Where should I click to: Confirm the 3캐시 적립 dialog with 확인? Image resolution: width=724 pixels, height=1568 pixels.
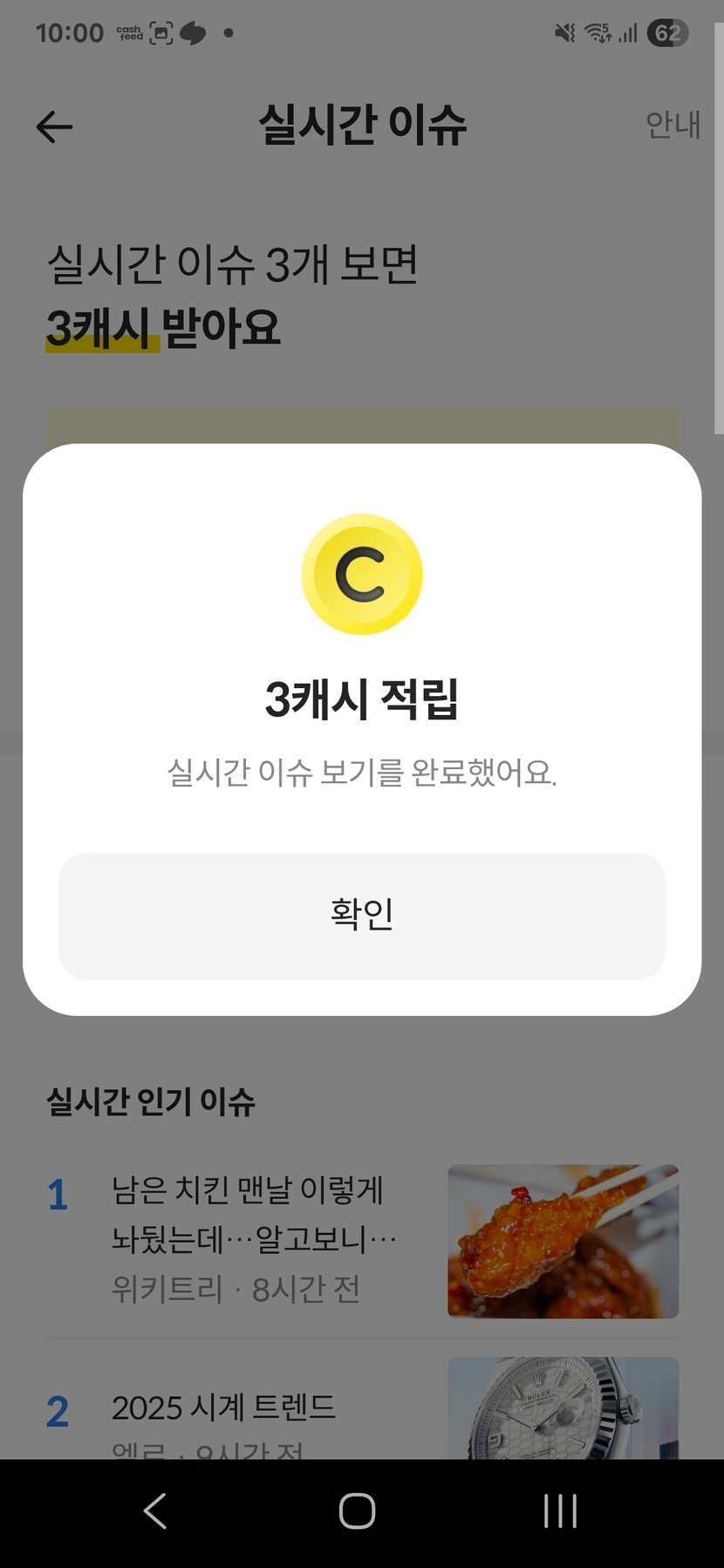pos(361,916)
